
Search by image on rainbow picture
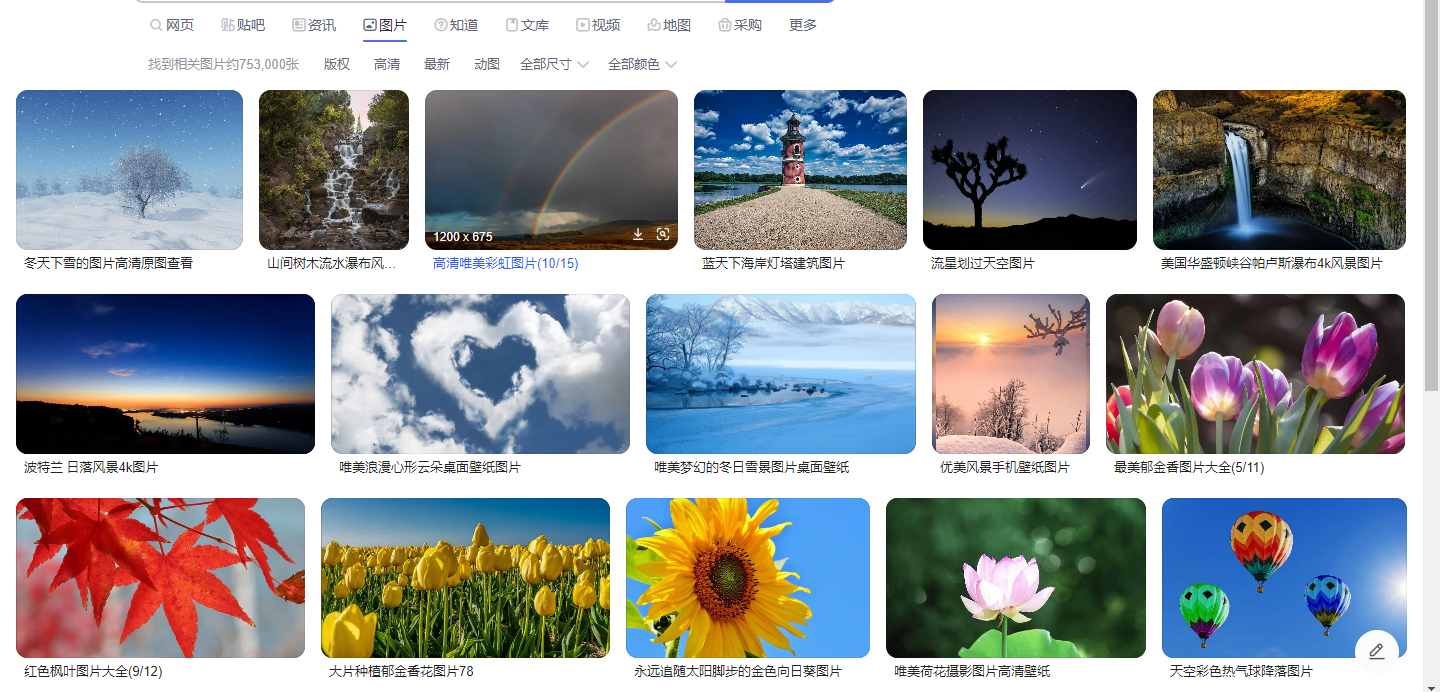662,235
